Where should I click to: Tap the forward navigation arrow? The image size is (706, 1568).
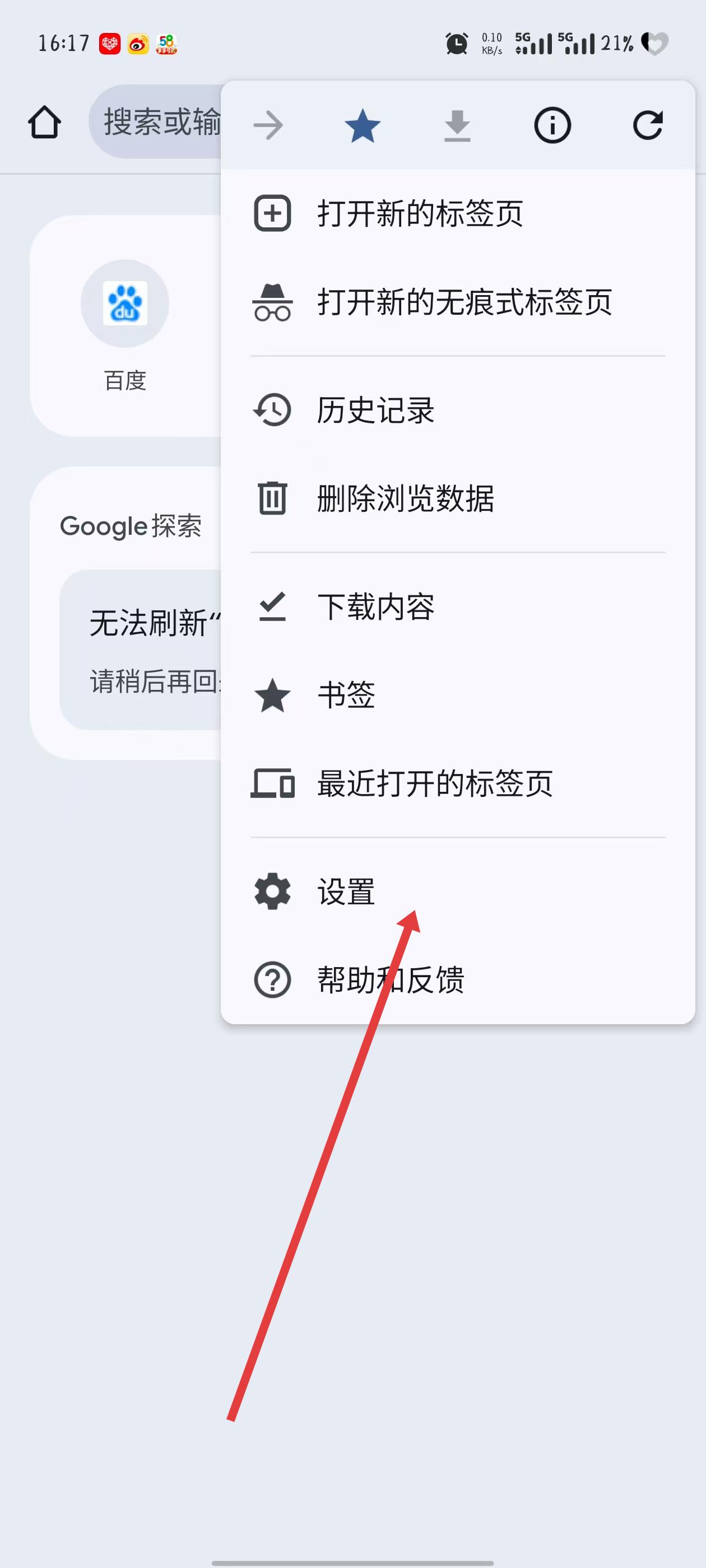[x=268, y=126]
